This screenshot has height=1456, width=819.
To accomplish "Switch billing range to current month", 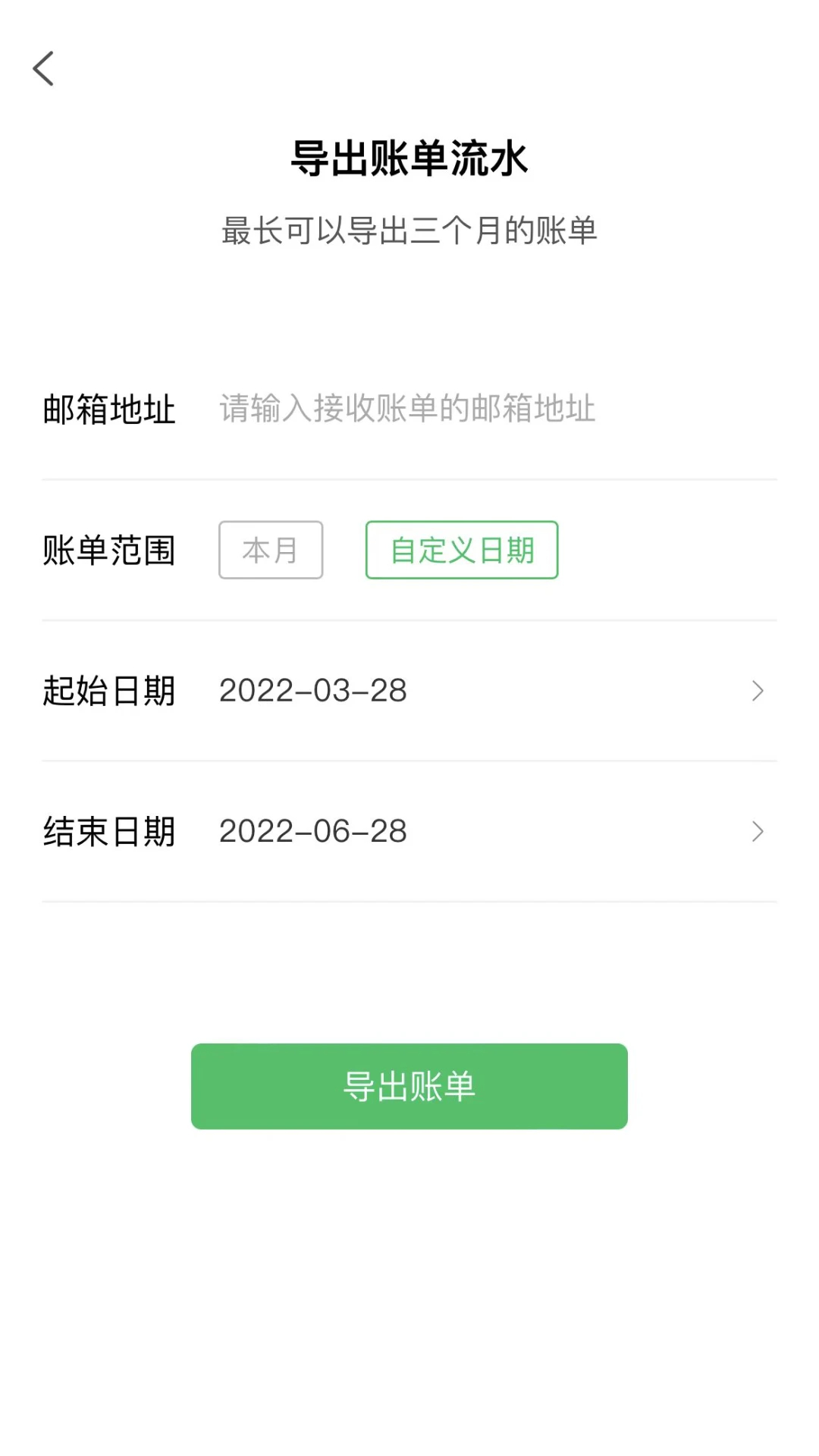I will (x=271, y=551).
